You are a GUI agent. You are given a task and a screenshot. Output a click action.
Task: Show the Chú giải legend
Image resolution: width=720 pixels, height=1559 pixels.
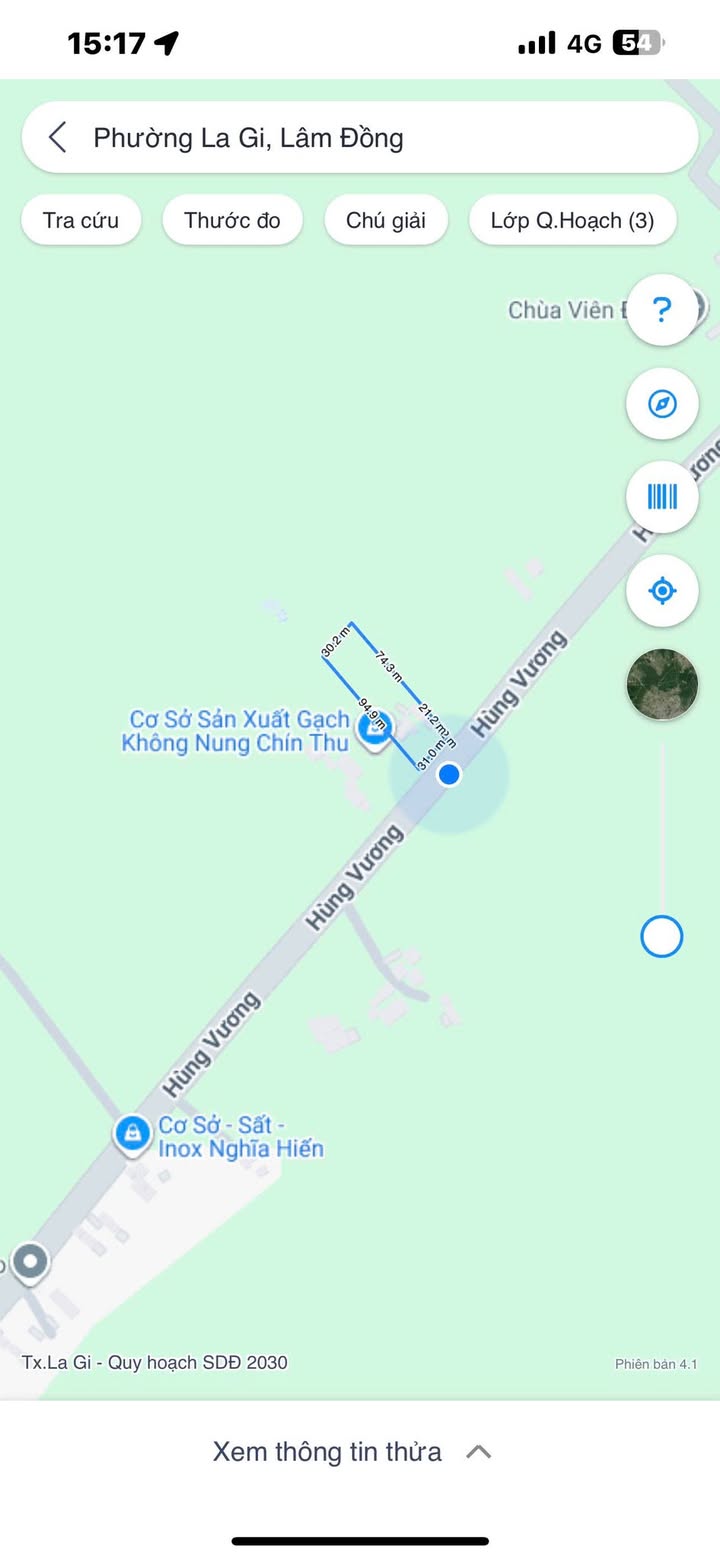(386, 220)
